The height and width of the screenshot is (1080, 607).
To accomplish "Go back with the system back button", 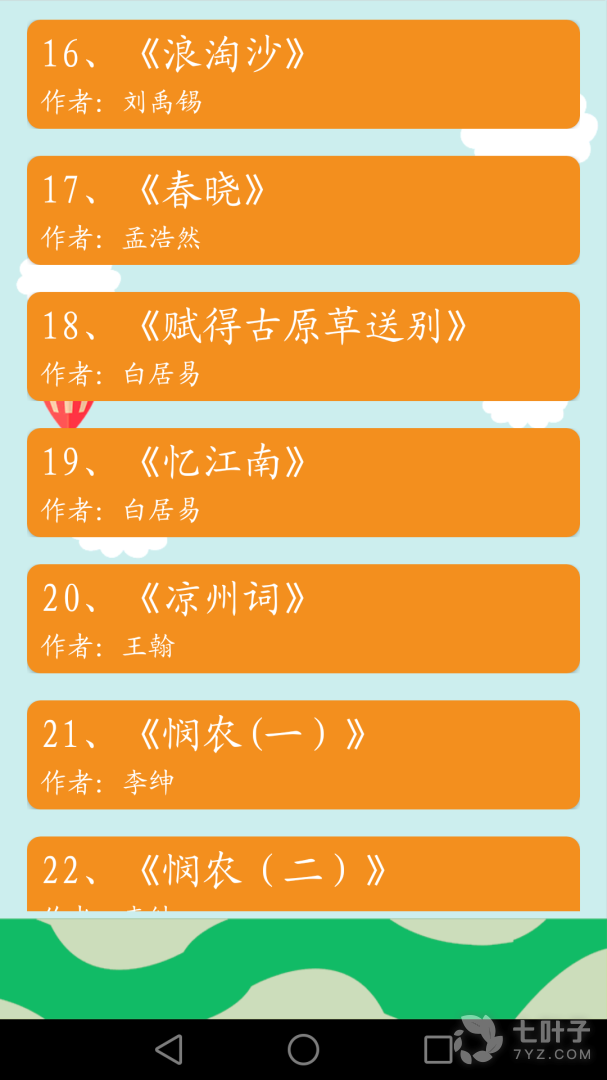I will [x=169, y=1049].
